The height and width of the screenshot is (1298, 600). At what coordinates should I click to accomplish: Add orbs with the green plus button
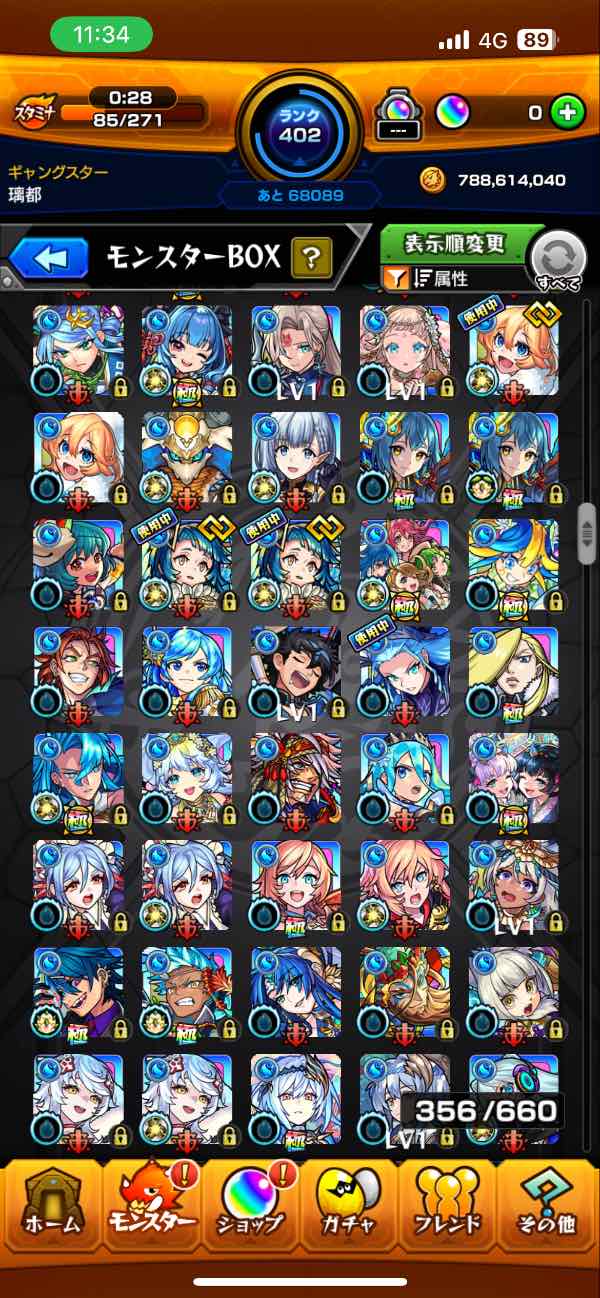[567, 113]
